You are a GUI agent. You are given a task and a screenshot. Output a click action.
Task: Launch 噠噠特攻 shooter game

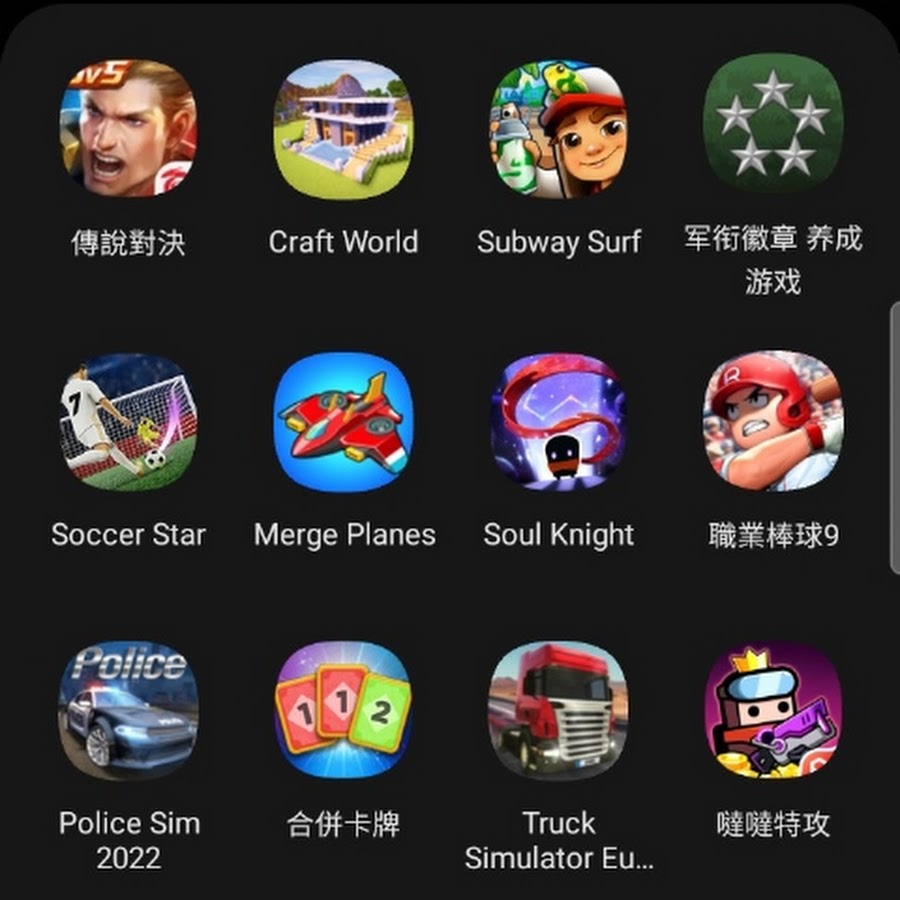tap(773, 711)
